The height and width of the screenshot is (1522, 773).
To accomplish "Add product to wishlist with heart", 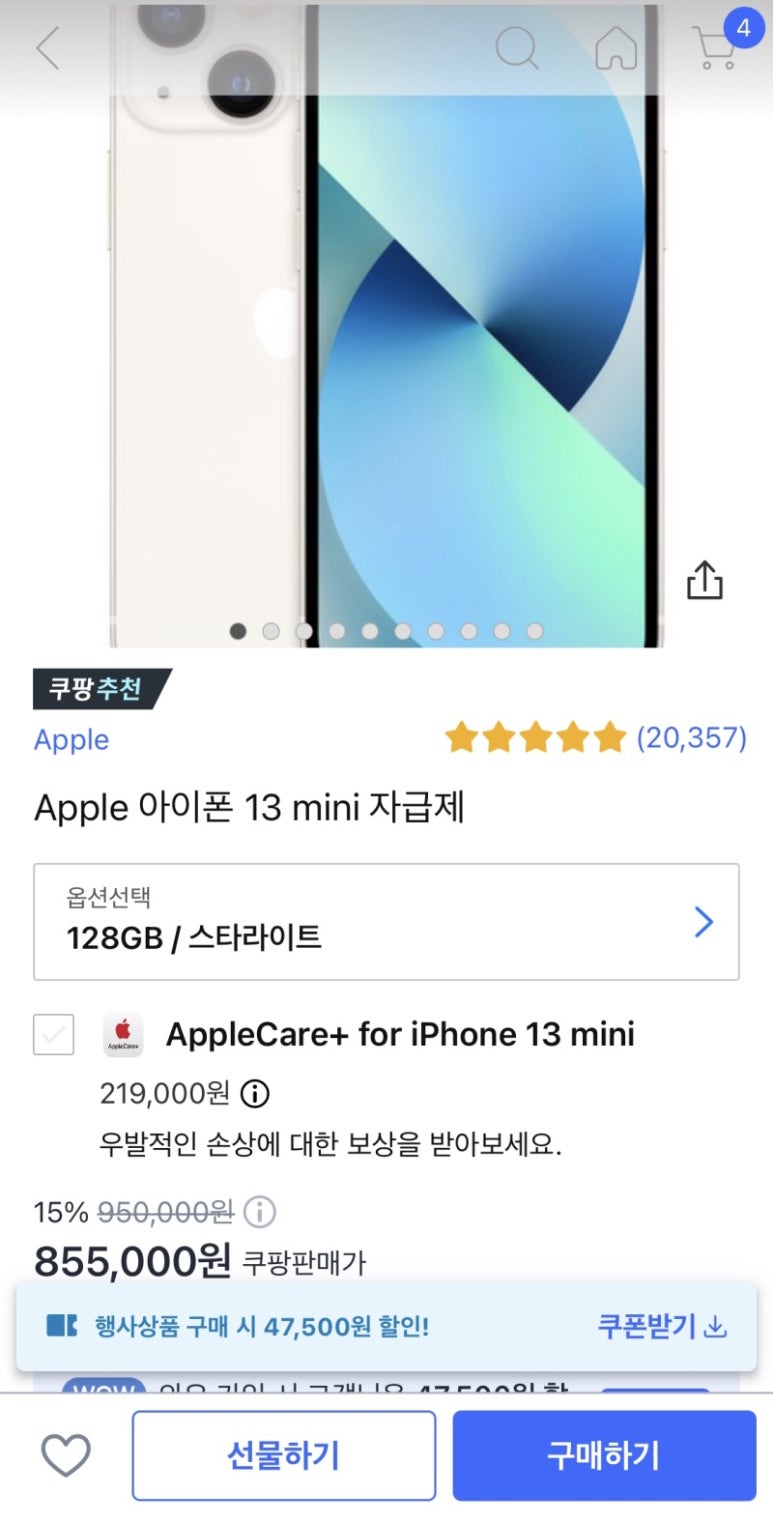I will pos(66,1455).
